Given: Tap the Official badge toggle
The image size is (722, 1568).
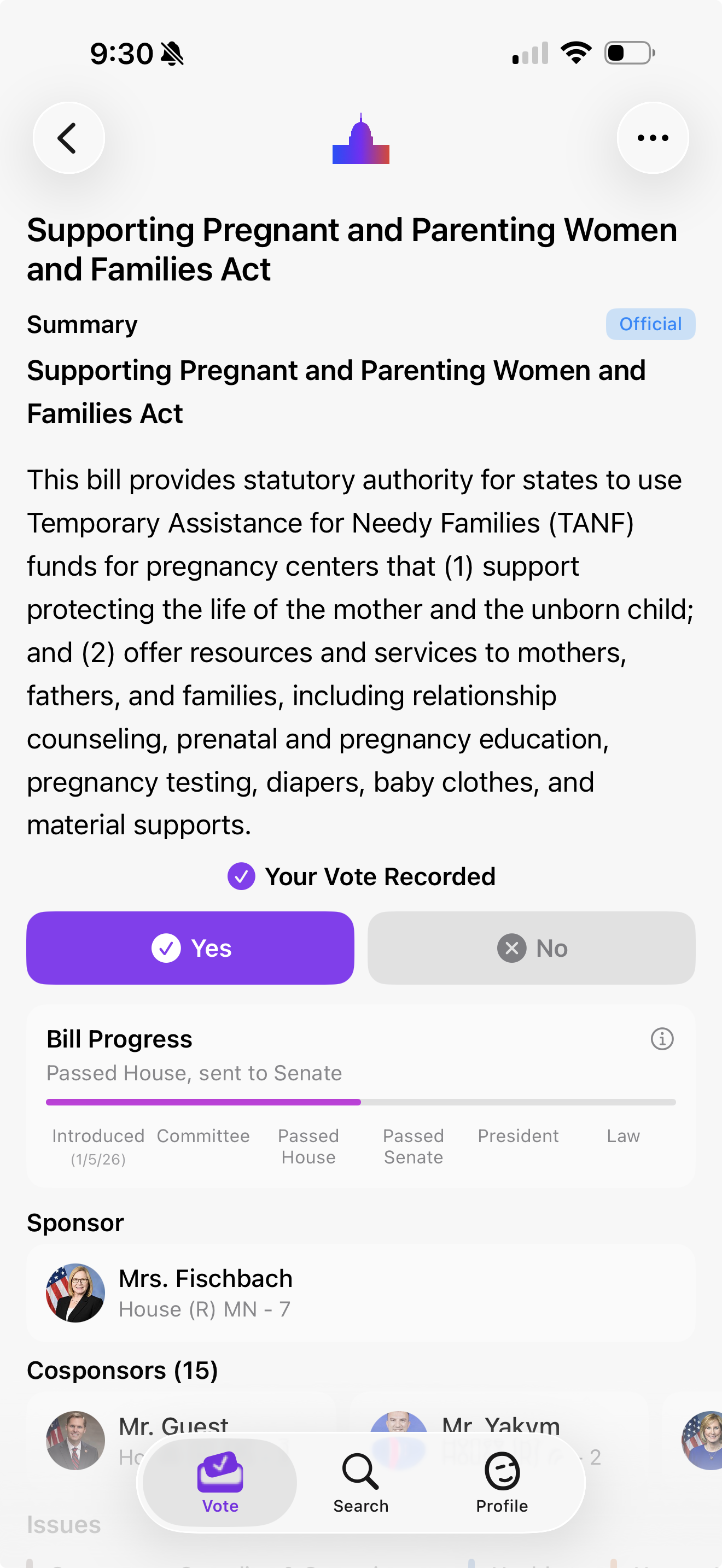Looking at the screenshot, I should (650, 324).
